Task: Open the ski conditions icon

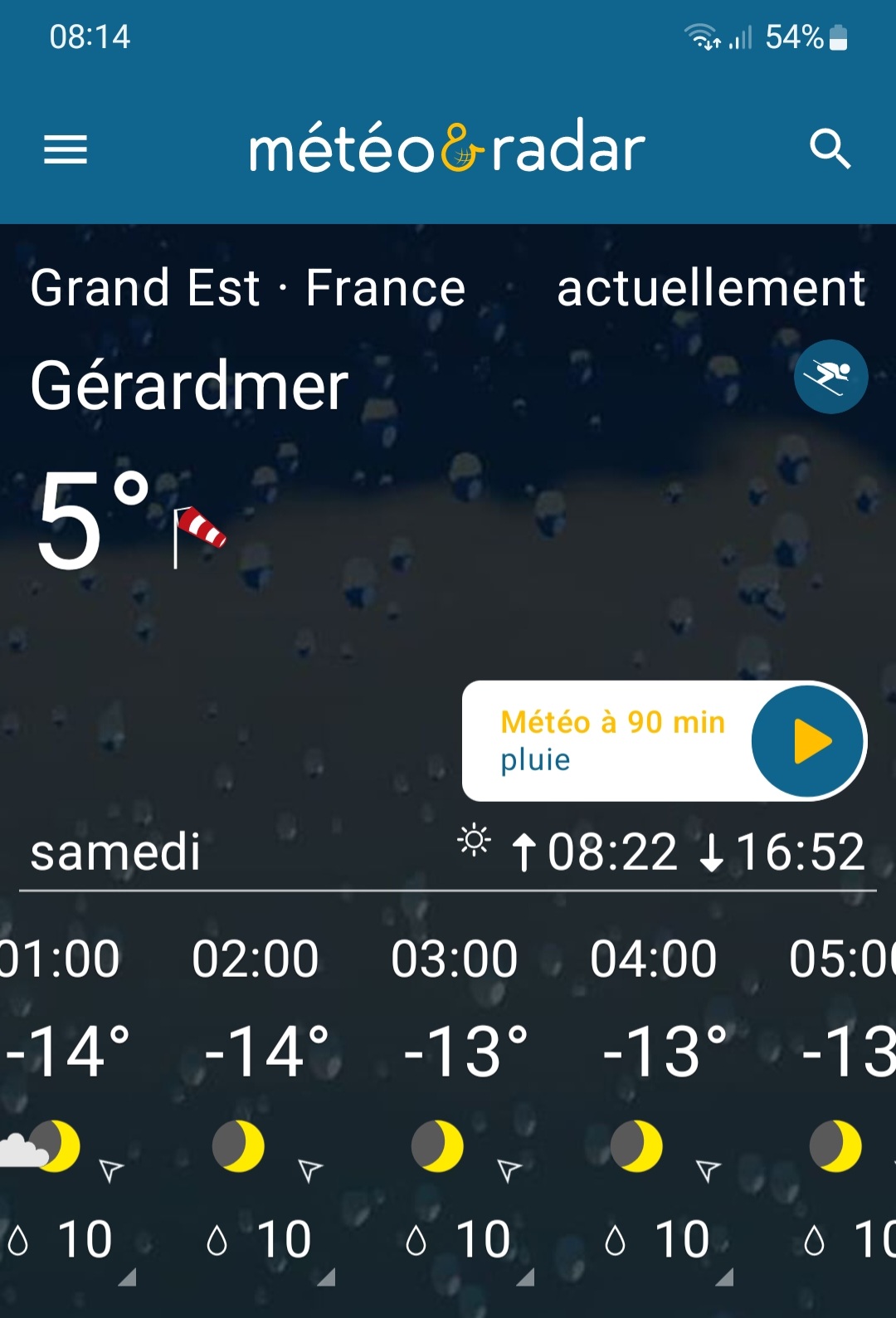Action: click(830, 377)
